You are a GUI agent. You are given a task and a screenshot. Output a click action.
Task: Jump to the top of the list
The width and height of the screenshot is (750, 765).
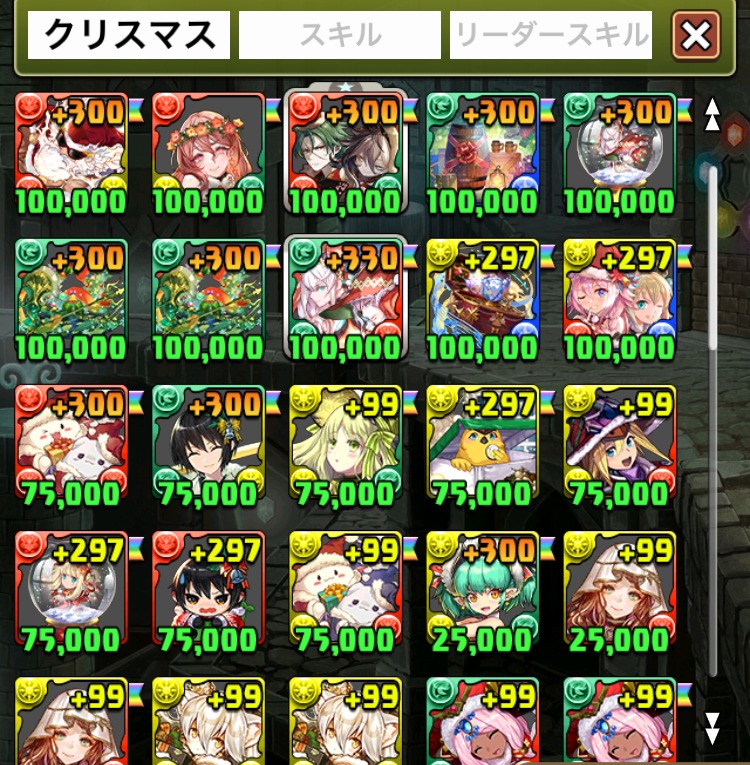point(712,113)
